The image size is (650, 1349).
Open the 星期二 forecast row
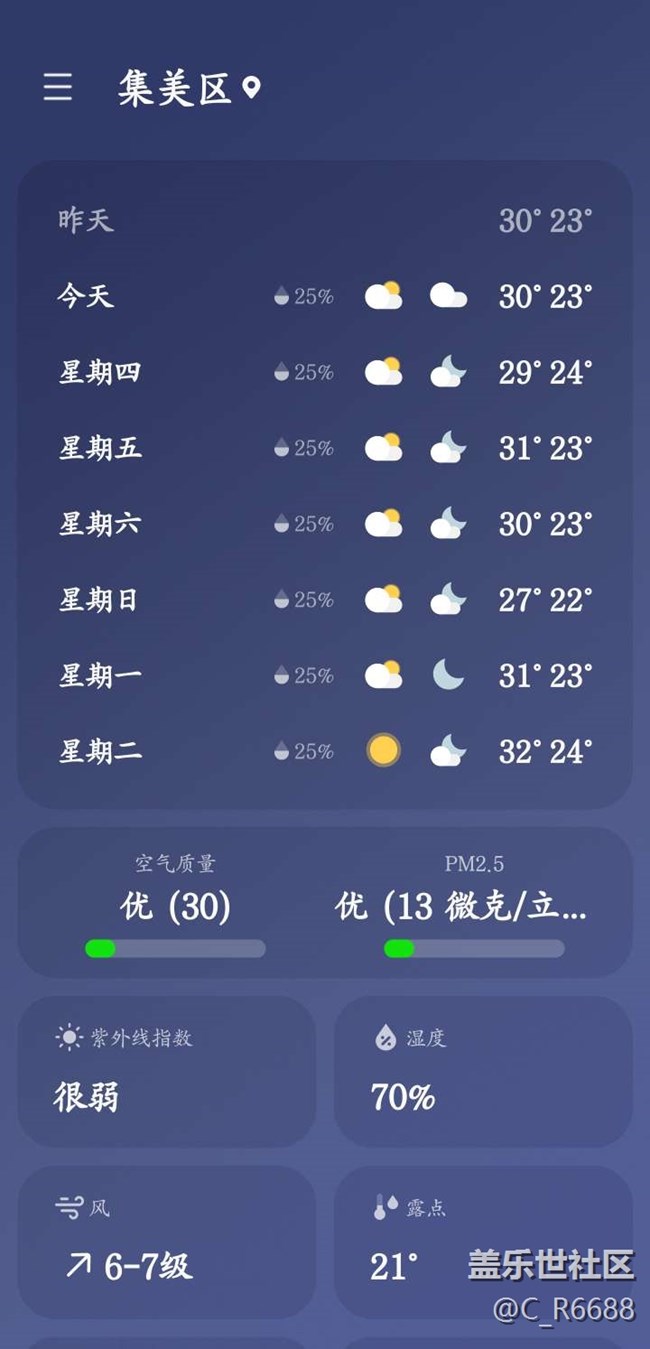(x=325, y=751)
